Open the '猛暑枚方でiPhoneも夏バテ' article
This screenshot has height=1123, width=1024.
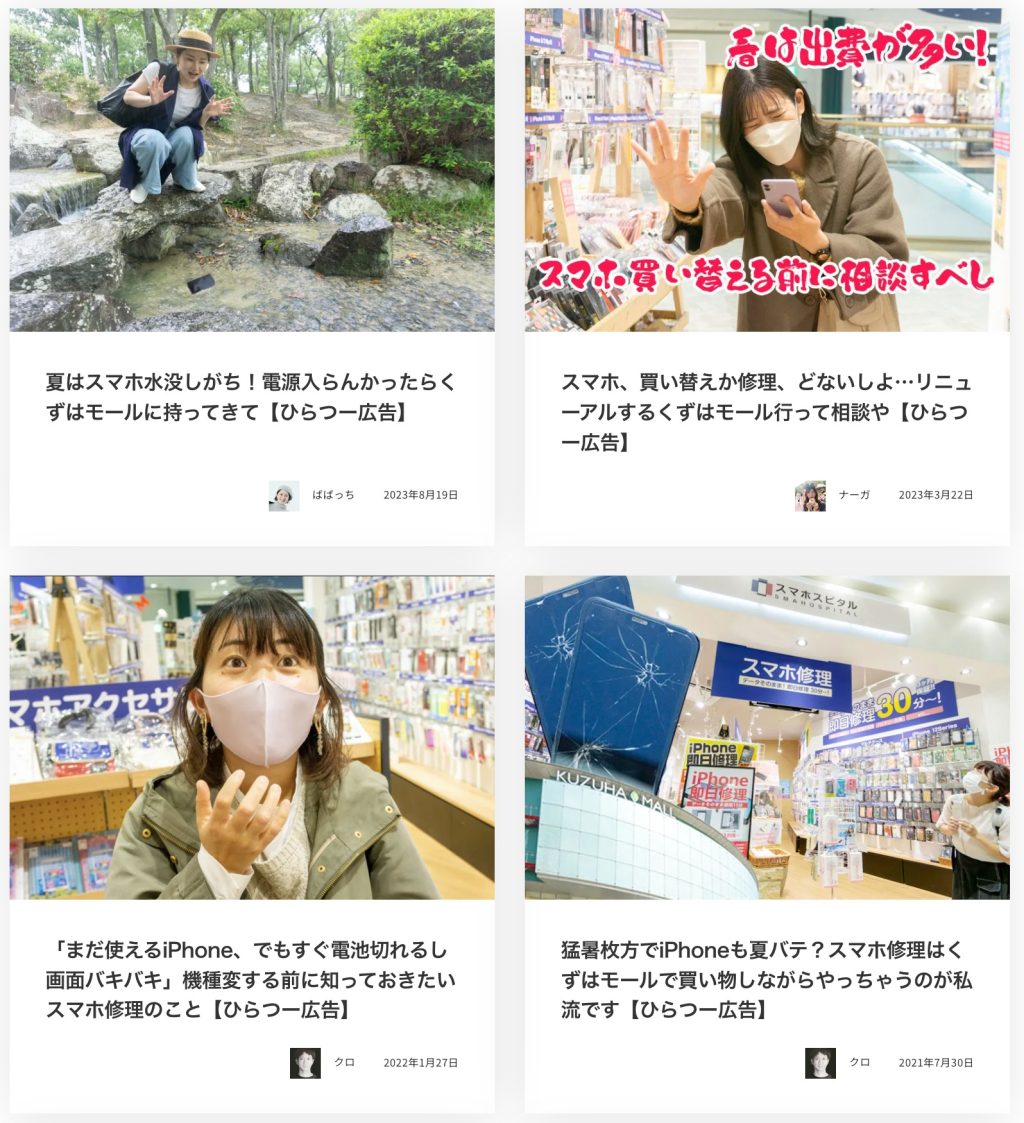click(766, 979)
